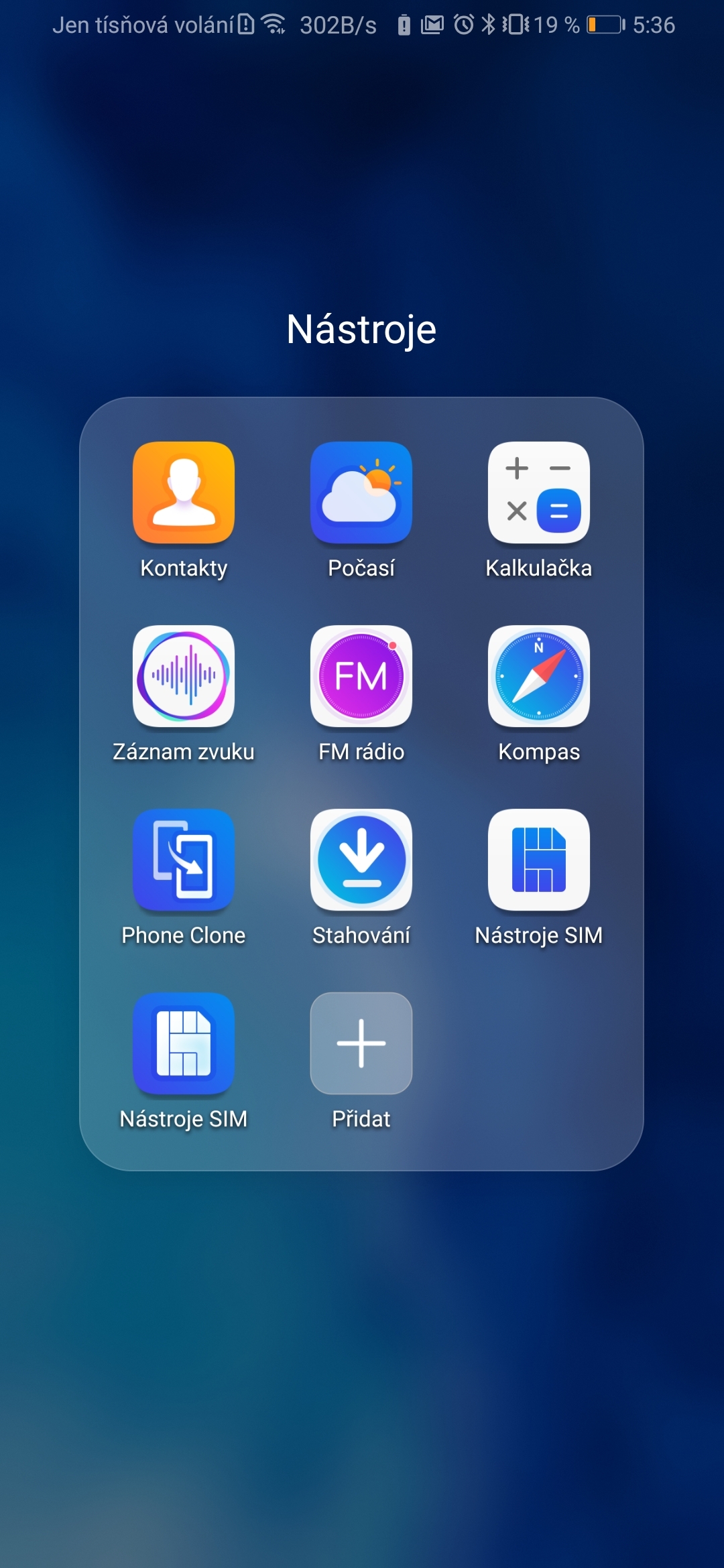Open Phone Clone

[x=184, y=860]
